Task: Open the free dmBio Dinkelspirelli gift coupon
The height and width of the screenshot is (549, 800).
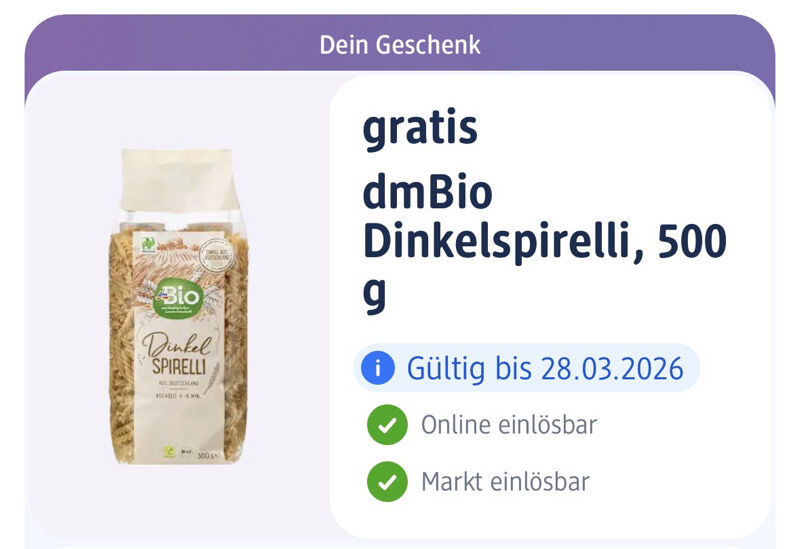Action: [x=545, y=240]
